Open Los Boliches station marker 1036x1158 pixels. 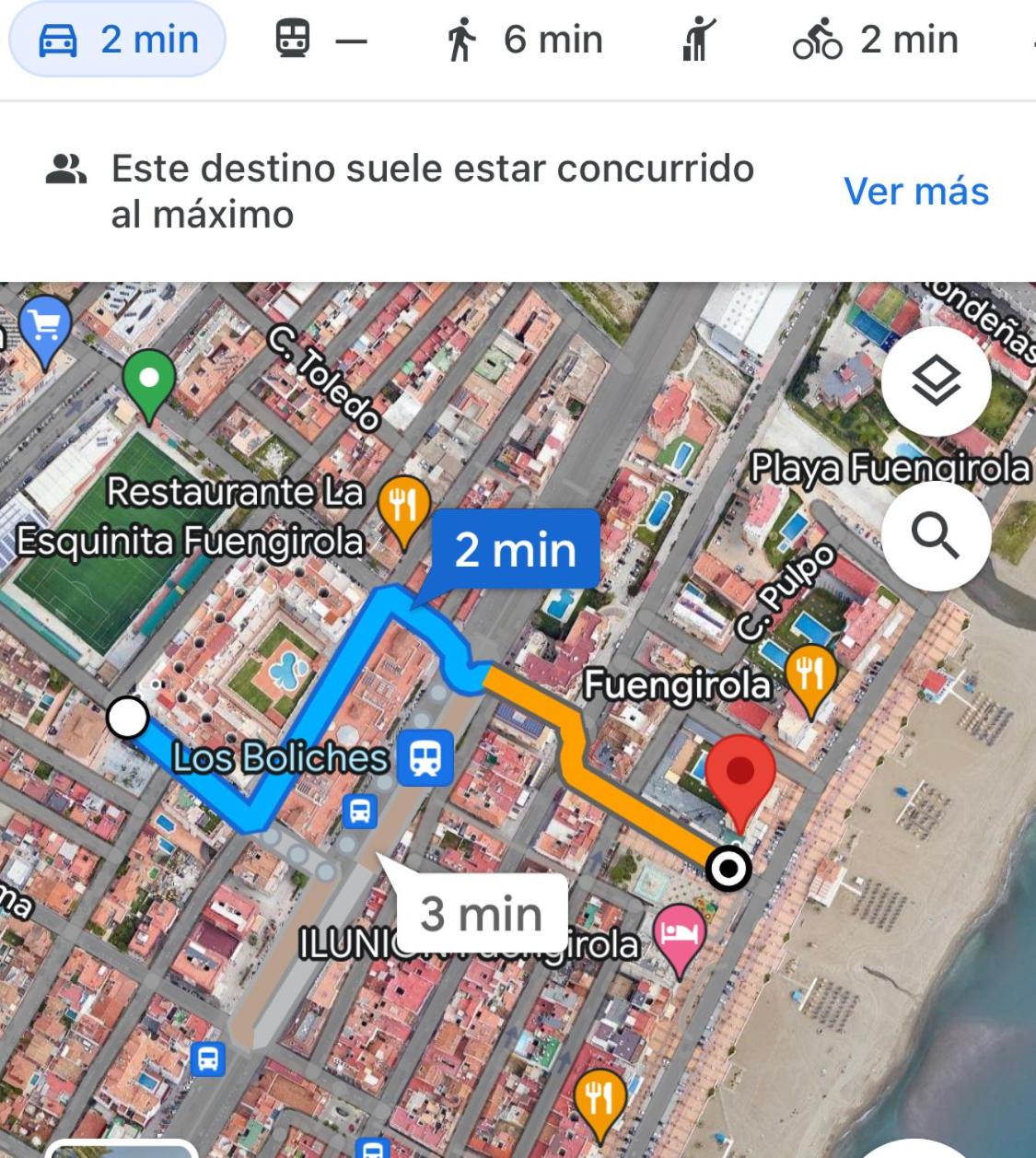coord(425,757)
